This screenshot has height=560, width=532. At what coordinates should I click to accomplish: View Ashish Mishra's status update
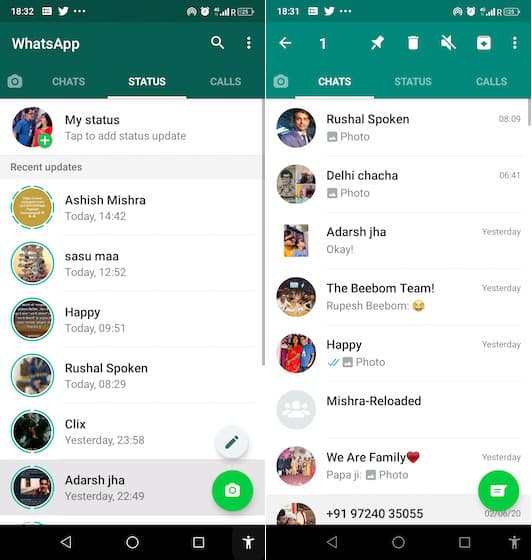pos(132,208)
